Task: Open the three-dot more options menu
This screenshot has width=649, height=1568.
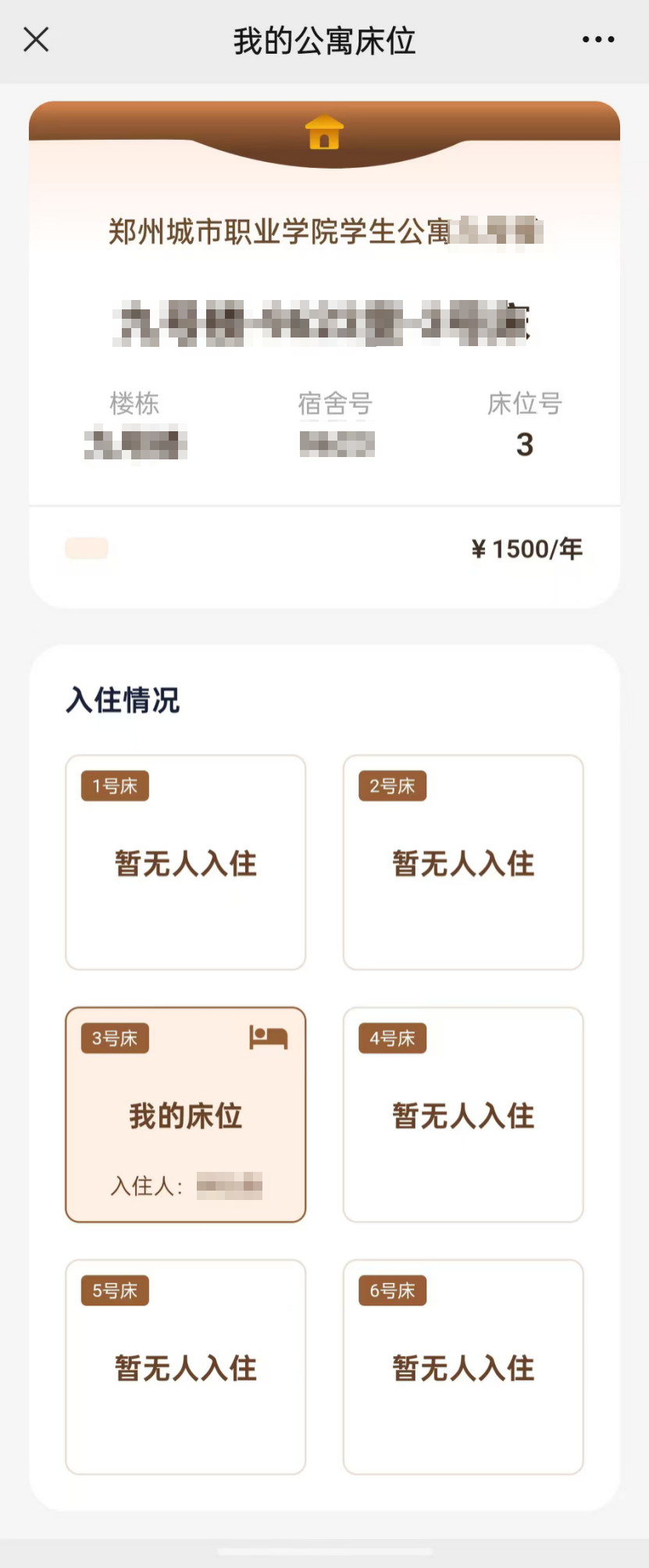Action: (x=598, y=39)
